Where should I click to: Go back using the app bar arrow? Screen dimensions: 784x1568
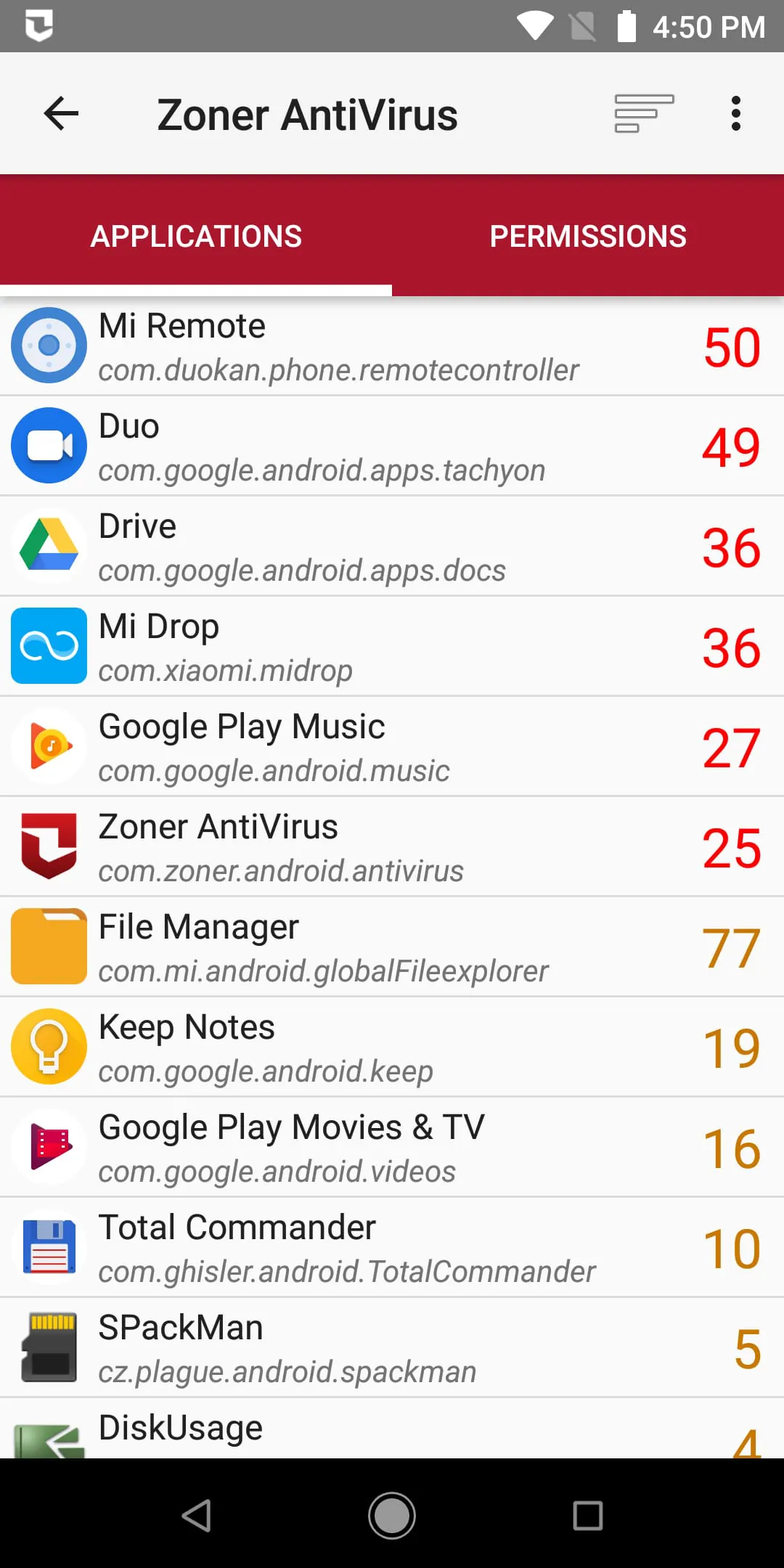coord(61,114)
